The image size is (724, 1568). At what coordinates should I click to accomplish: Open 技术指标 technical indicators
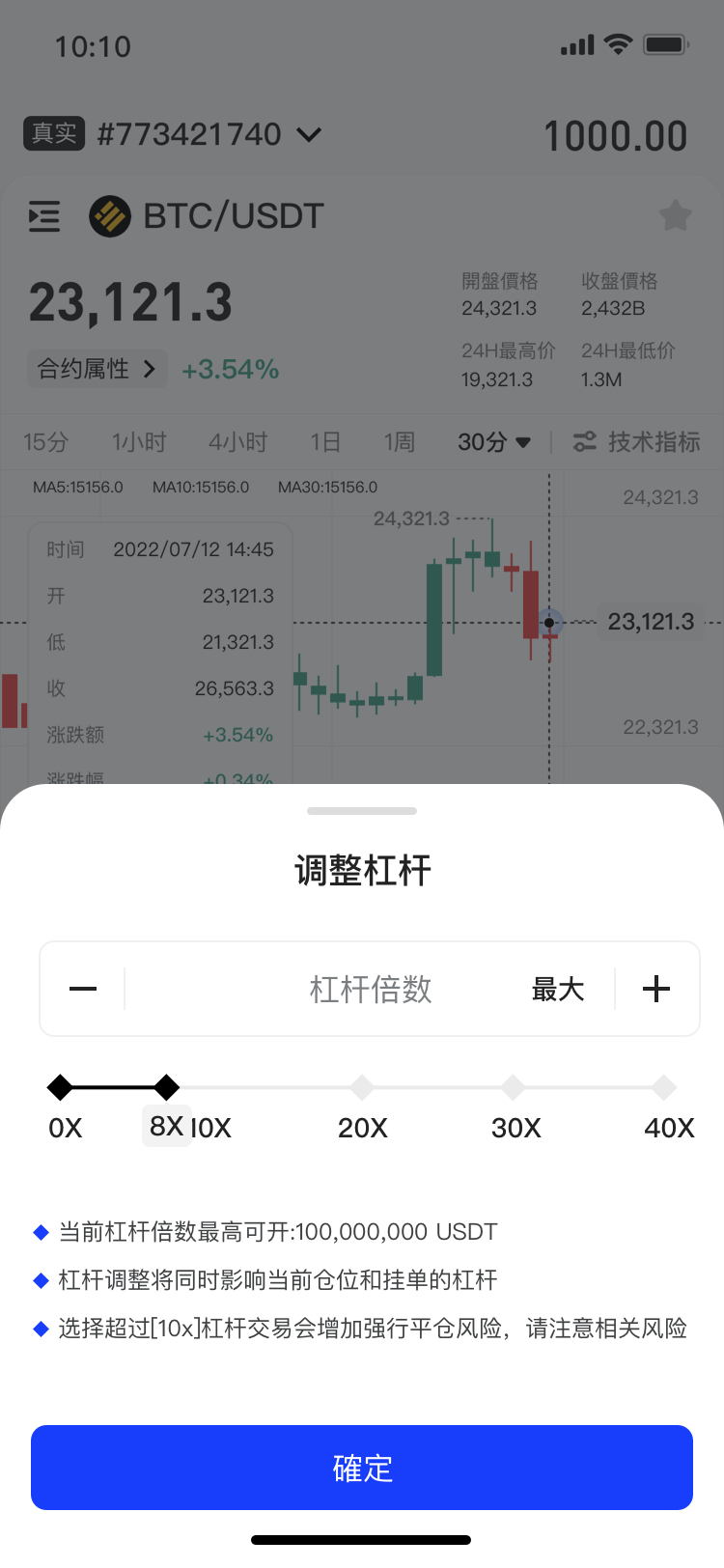[x=637, y=442]
